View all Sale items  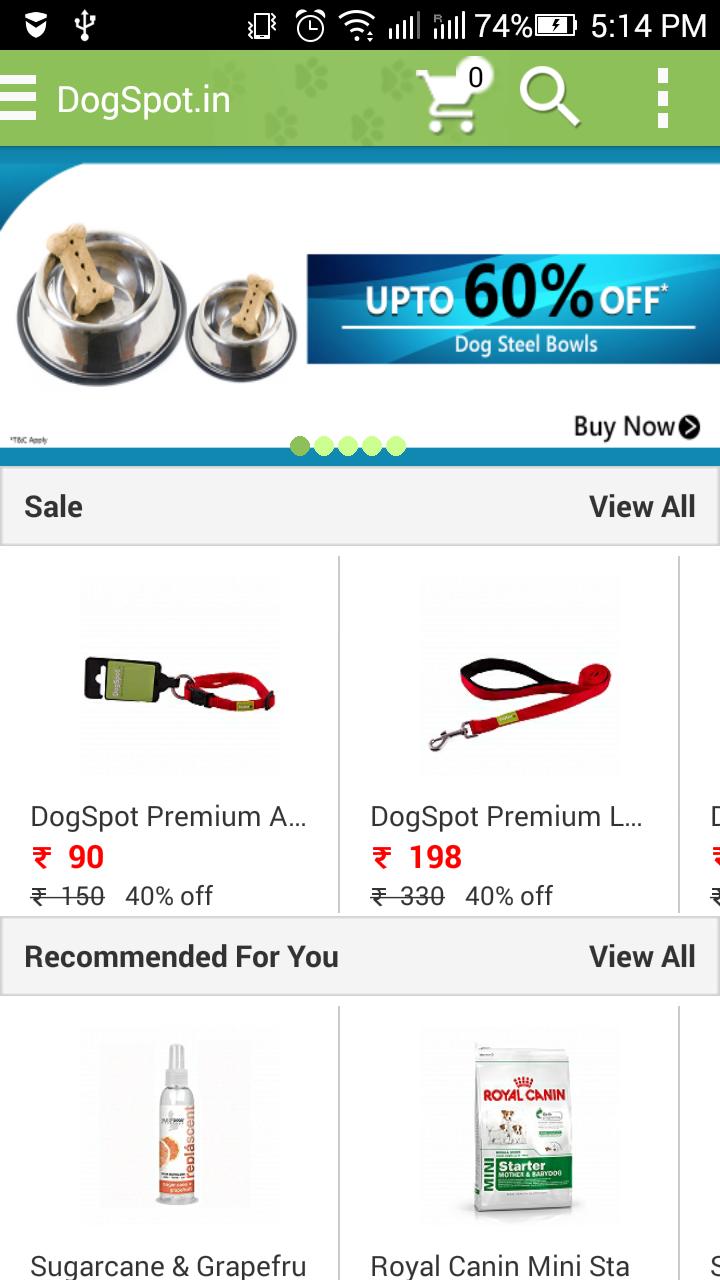pos(642,507)
